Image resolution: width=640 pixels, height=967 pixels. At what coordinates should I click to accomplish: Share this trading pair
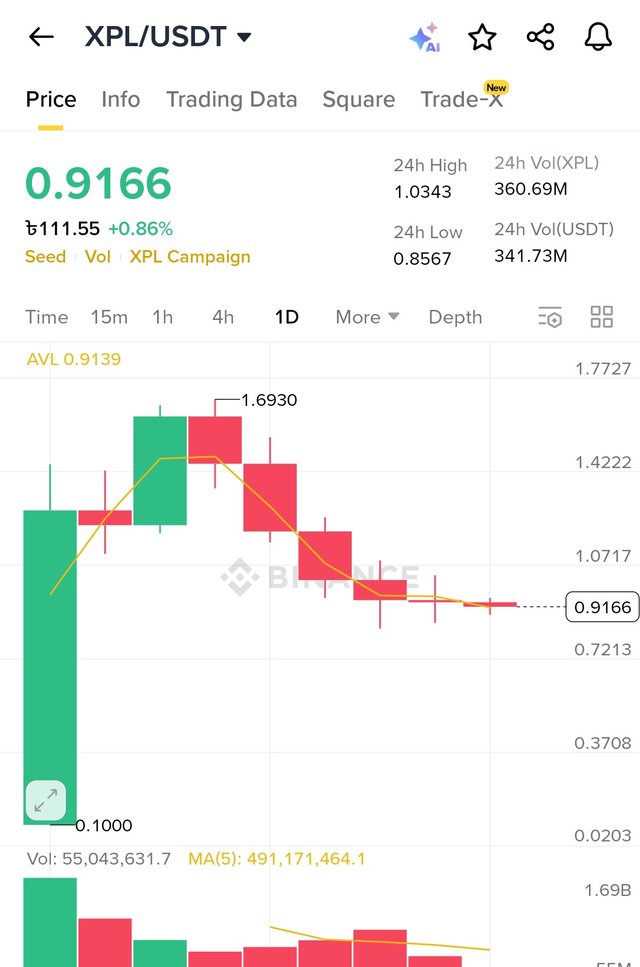pyautogui.click(x=540, y=38)
